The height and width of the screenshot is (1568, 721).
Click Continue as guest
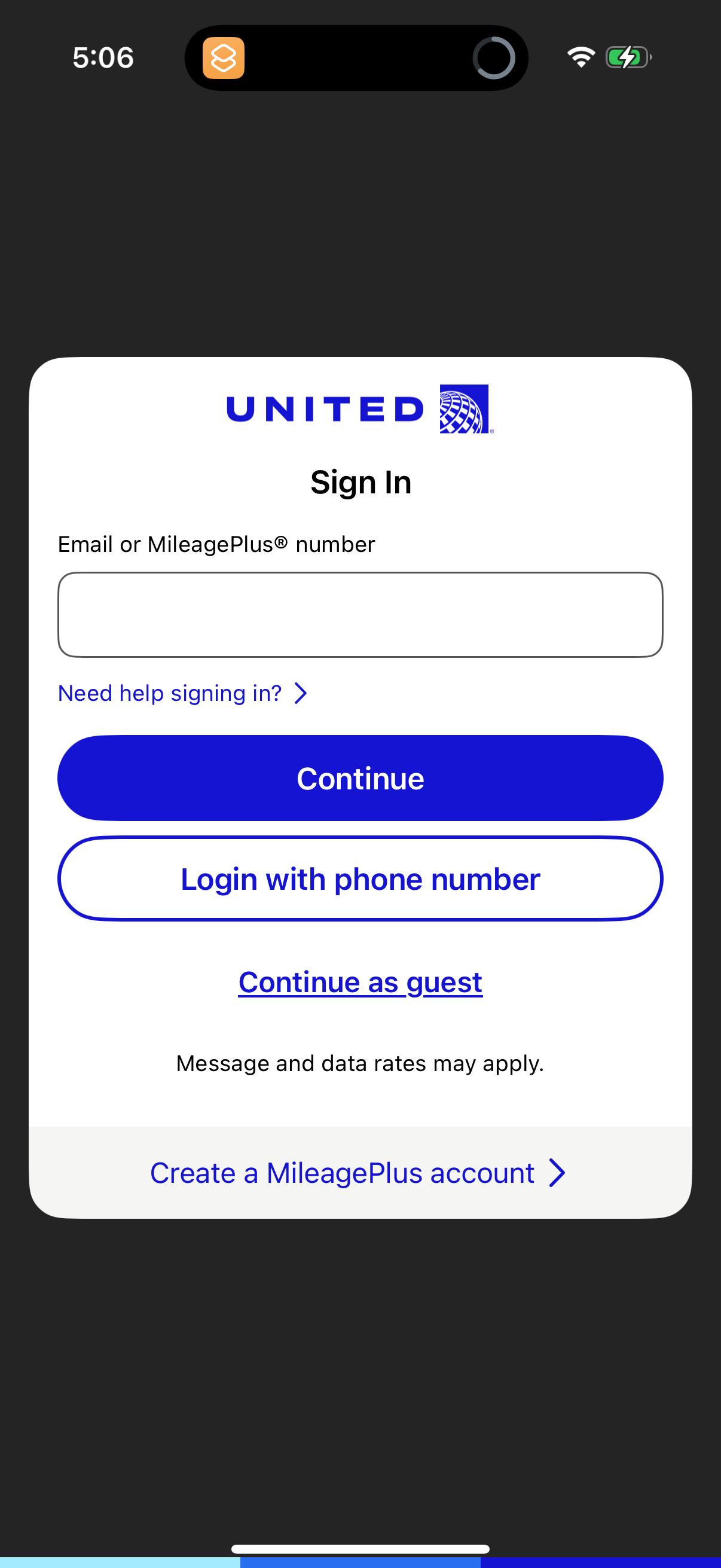coord(360,981)
